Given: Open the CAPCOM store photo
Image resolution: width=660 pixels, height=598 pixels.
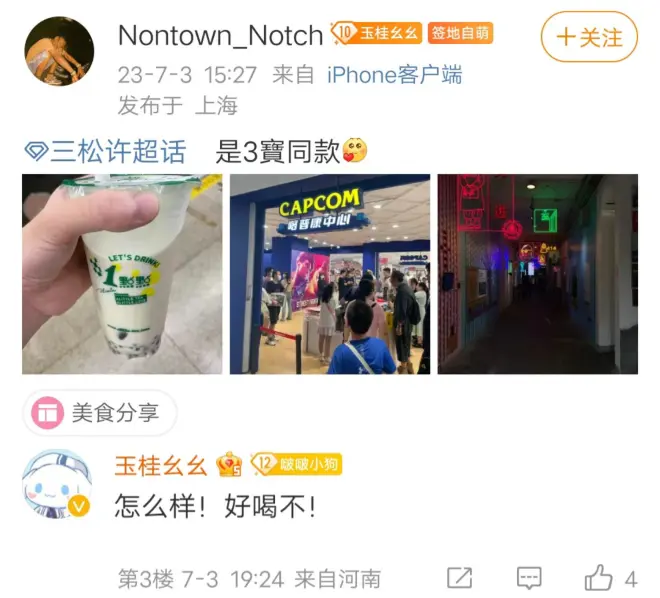Looking at the screenshot, I should pos(330,274).
